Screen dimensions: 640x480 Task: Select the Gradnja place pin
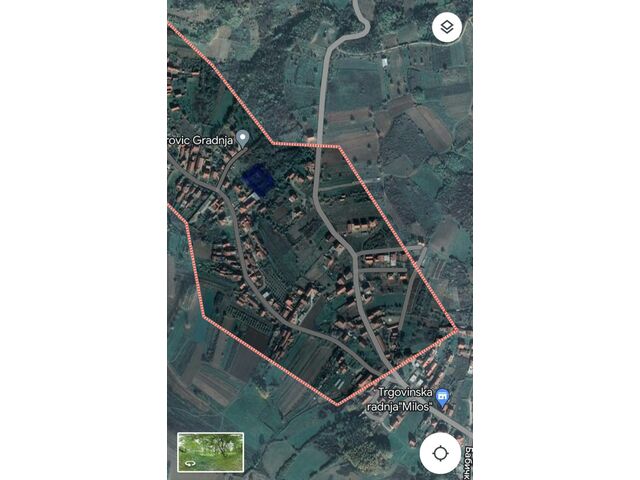click(242, 140)
